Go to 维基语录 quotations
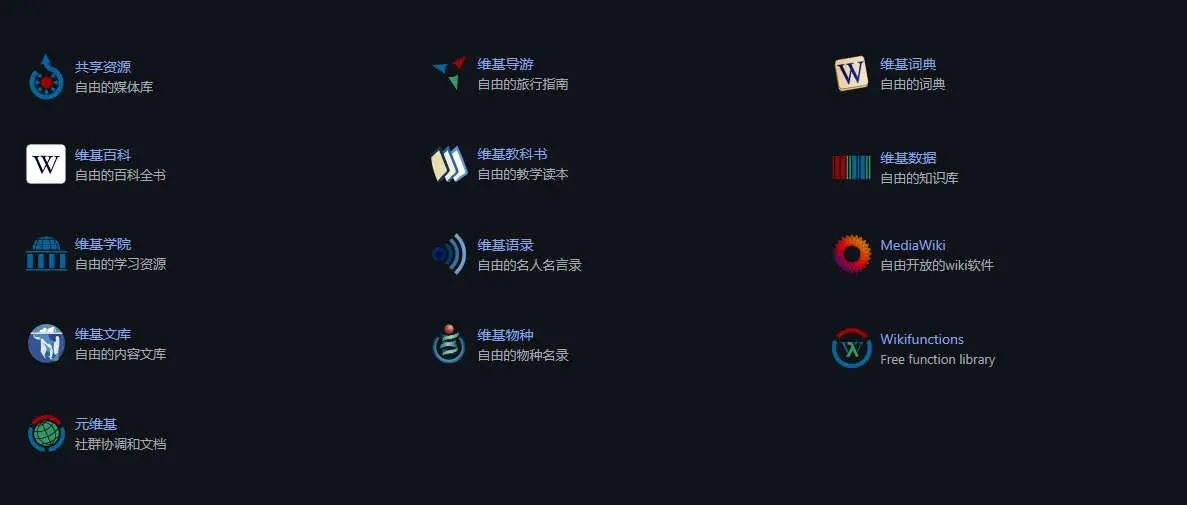Viewport: 1187px width, 505px height. [x=505, y=245]
